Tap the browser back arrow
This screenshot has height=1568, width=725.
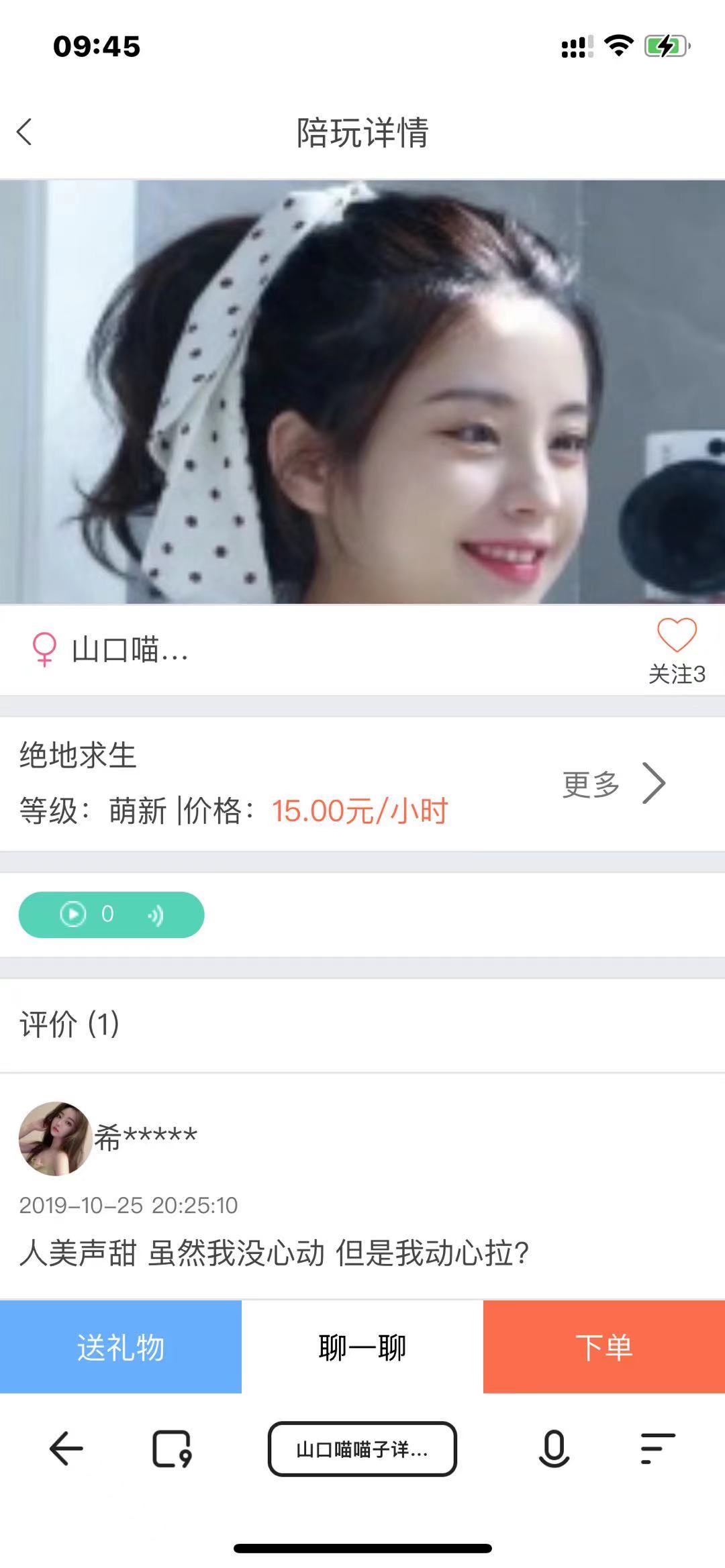(x=66, y=1449)
